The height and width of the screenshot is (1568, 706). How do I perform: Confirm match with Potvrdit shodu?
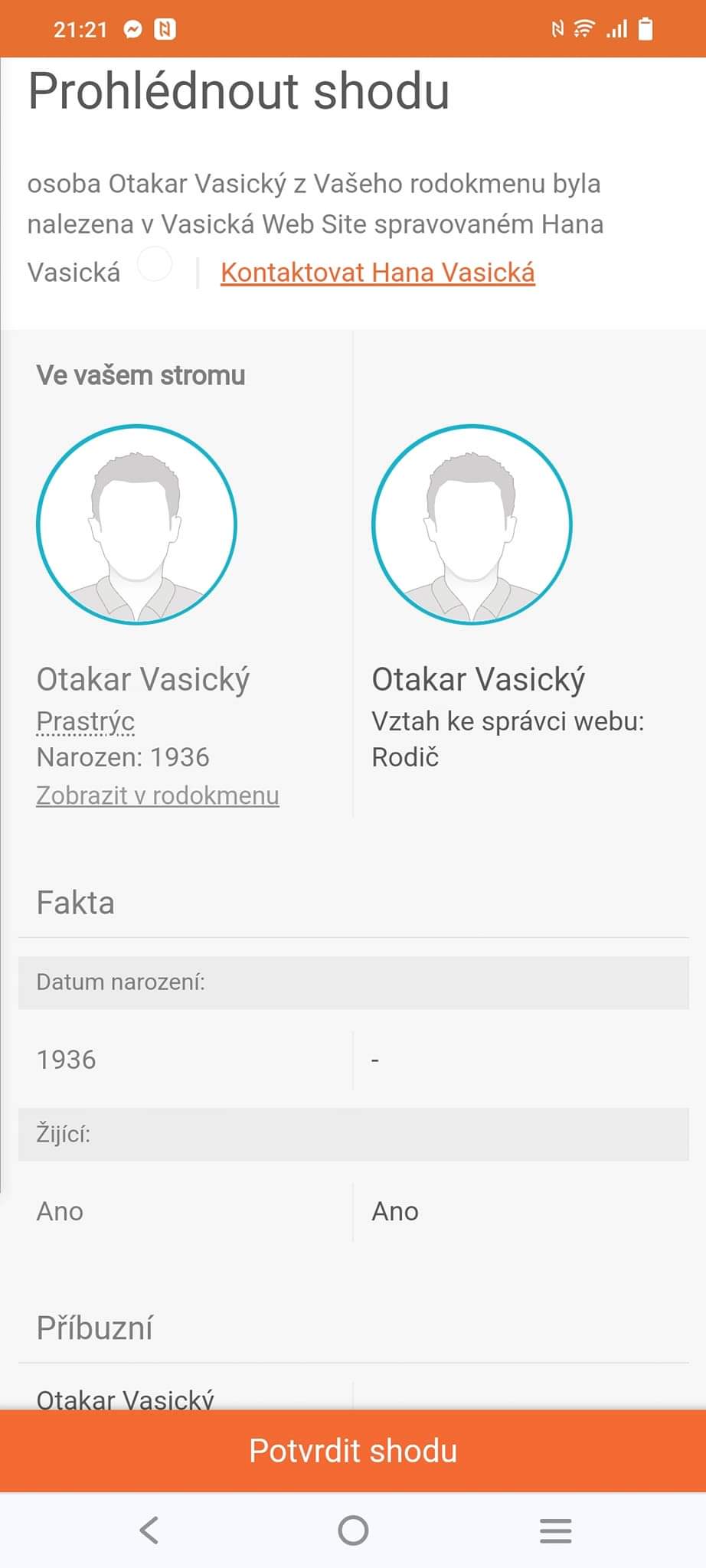click(353, 1451)
